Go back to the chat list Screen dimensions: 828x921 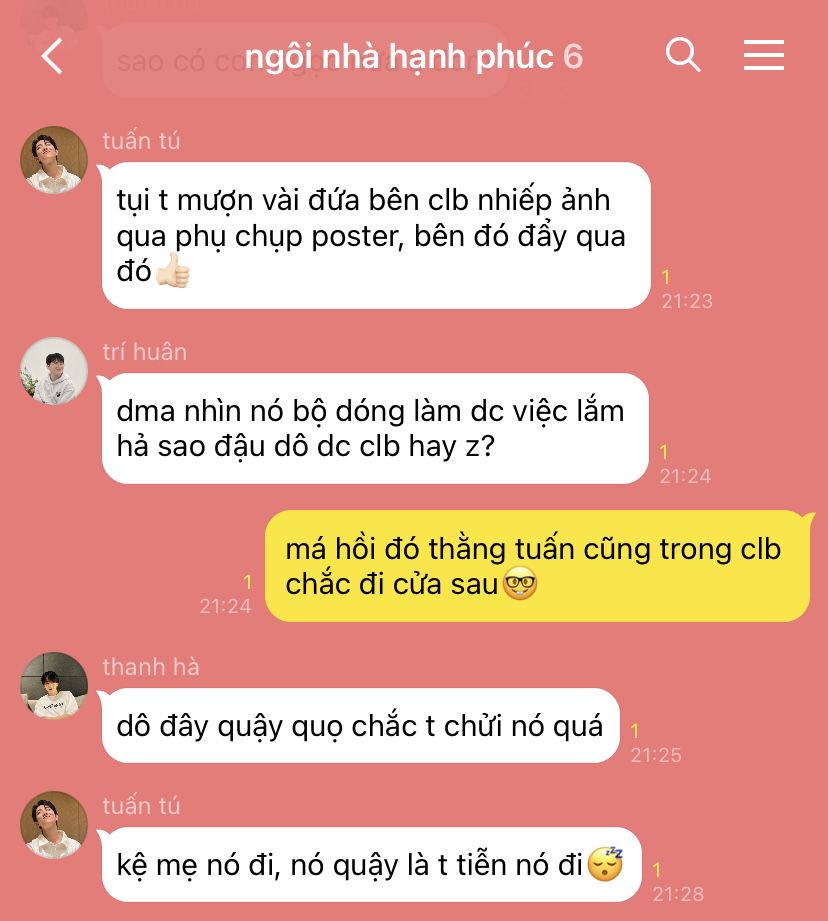(52, 56)
